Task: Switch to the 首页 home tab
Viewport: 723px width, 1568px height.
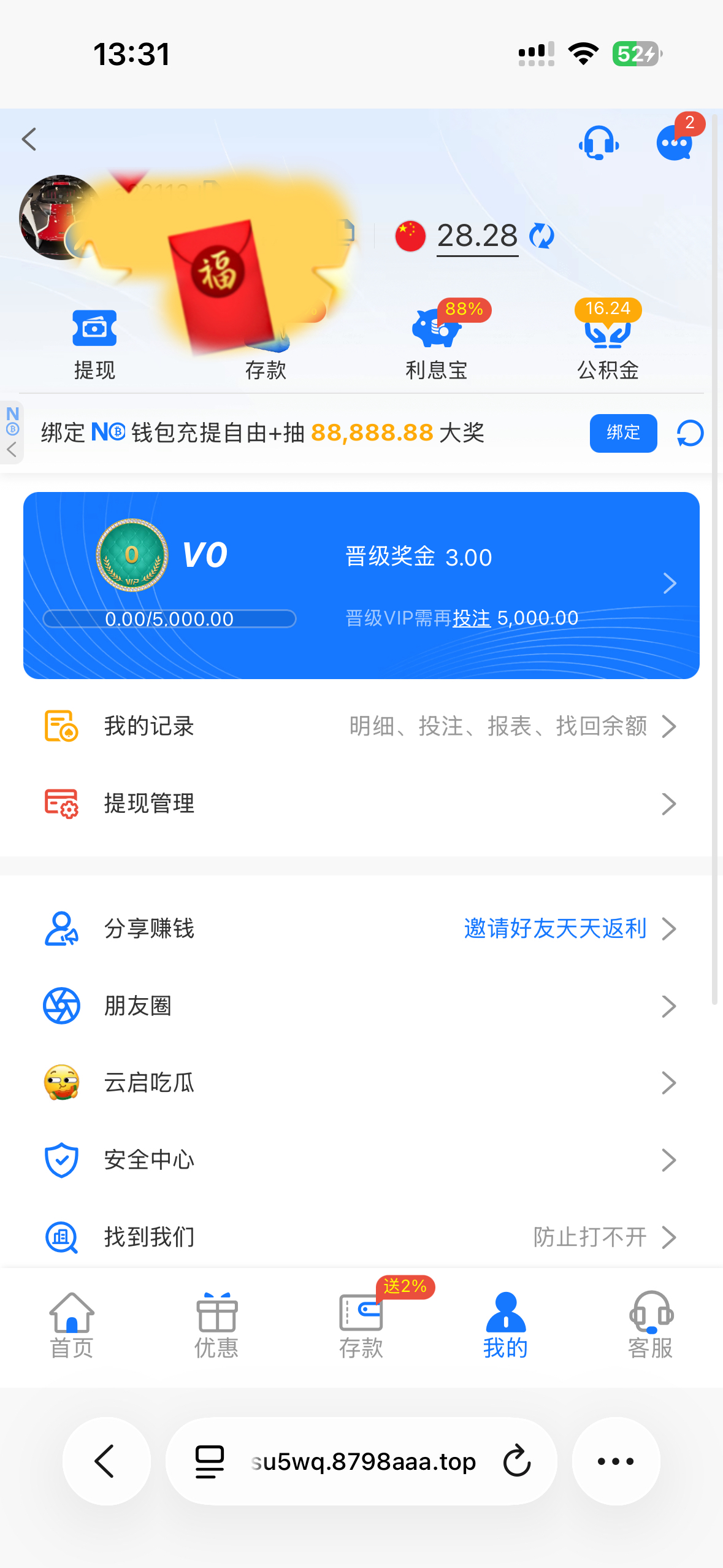Action: coord(72,1325)
